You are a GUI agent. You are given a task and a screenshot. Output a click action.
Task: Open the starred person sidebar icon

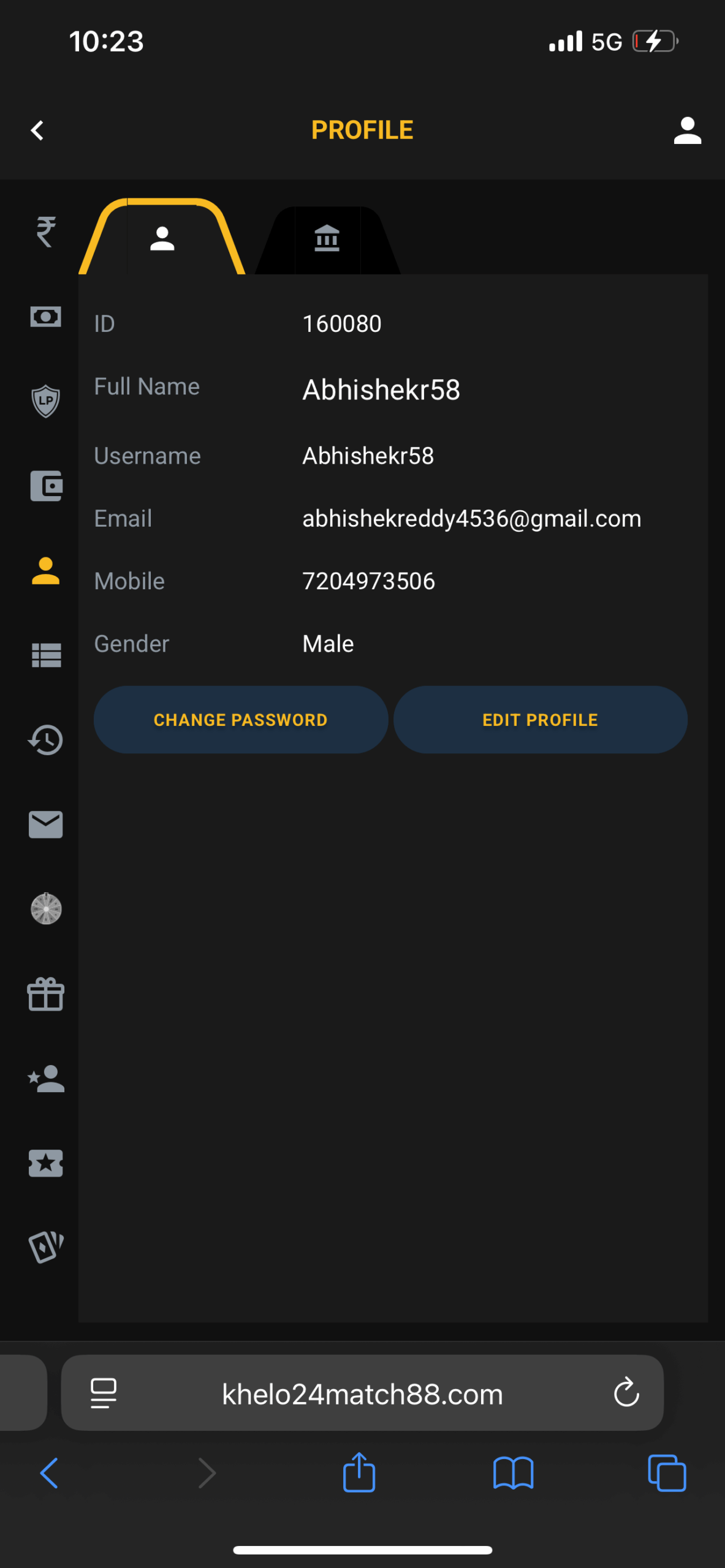46,1079
